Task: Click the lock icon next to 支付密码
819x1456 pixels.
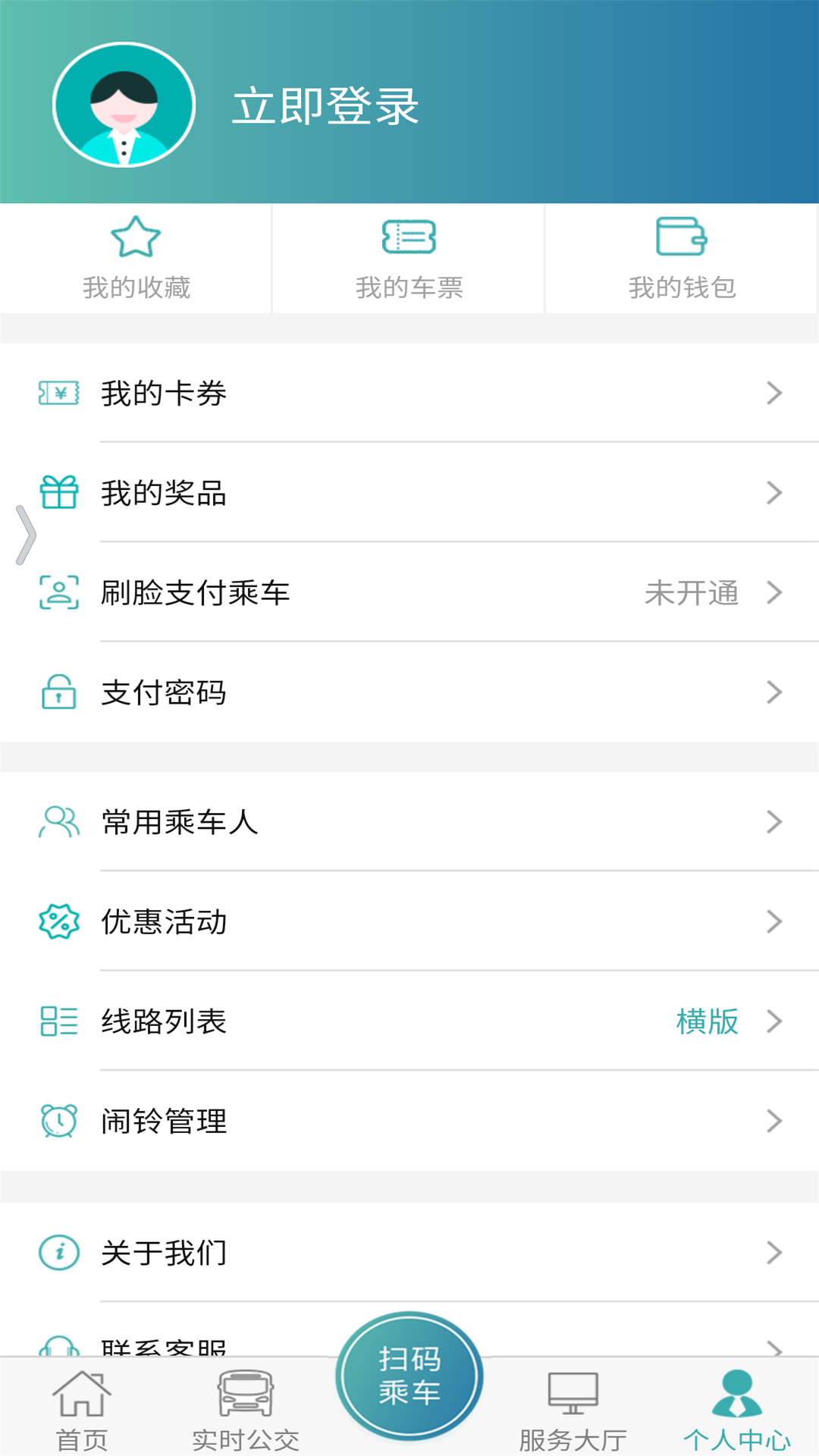Action: [58, 692]
